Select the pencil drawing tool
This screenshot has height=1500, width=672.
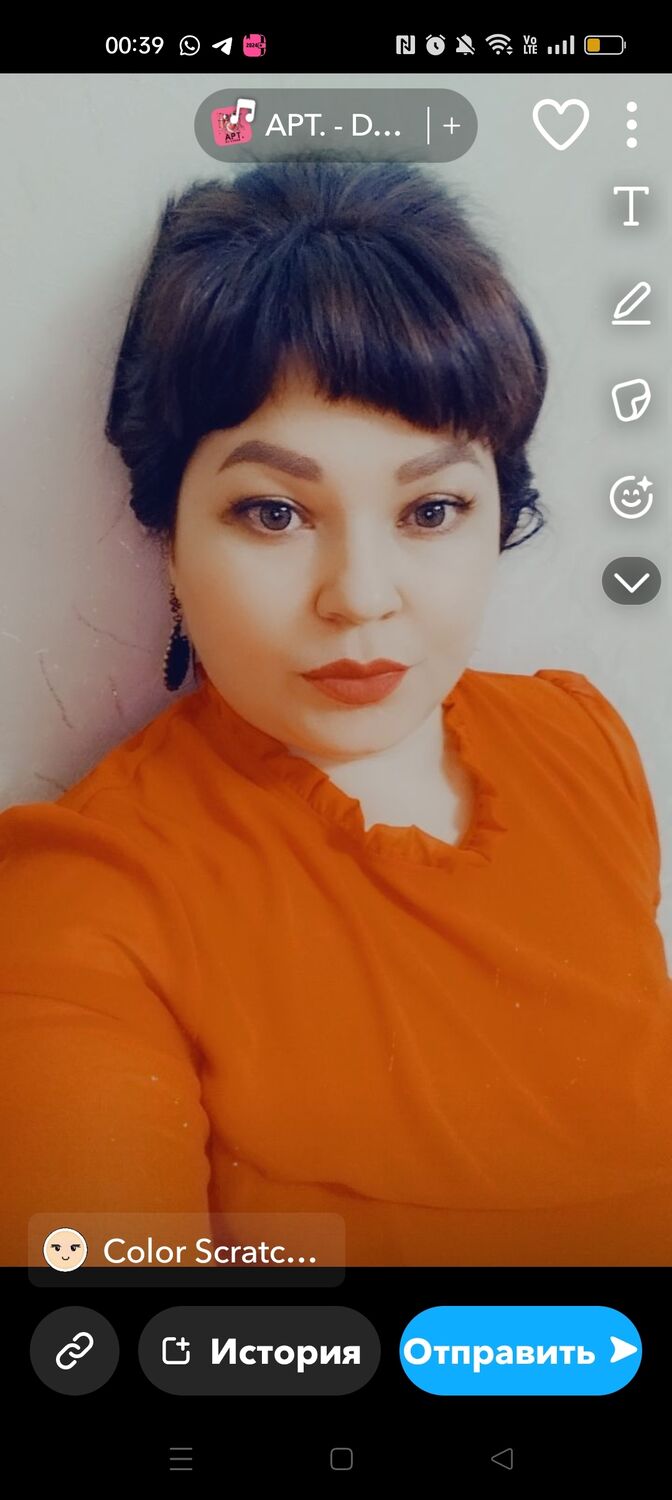[x=631, y=304]
